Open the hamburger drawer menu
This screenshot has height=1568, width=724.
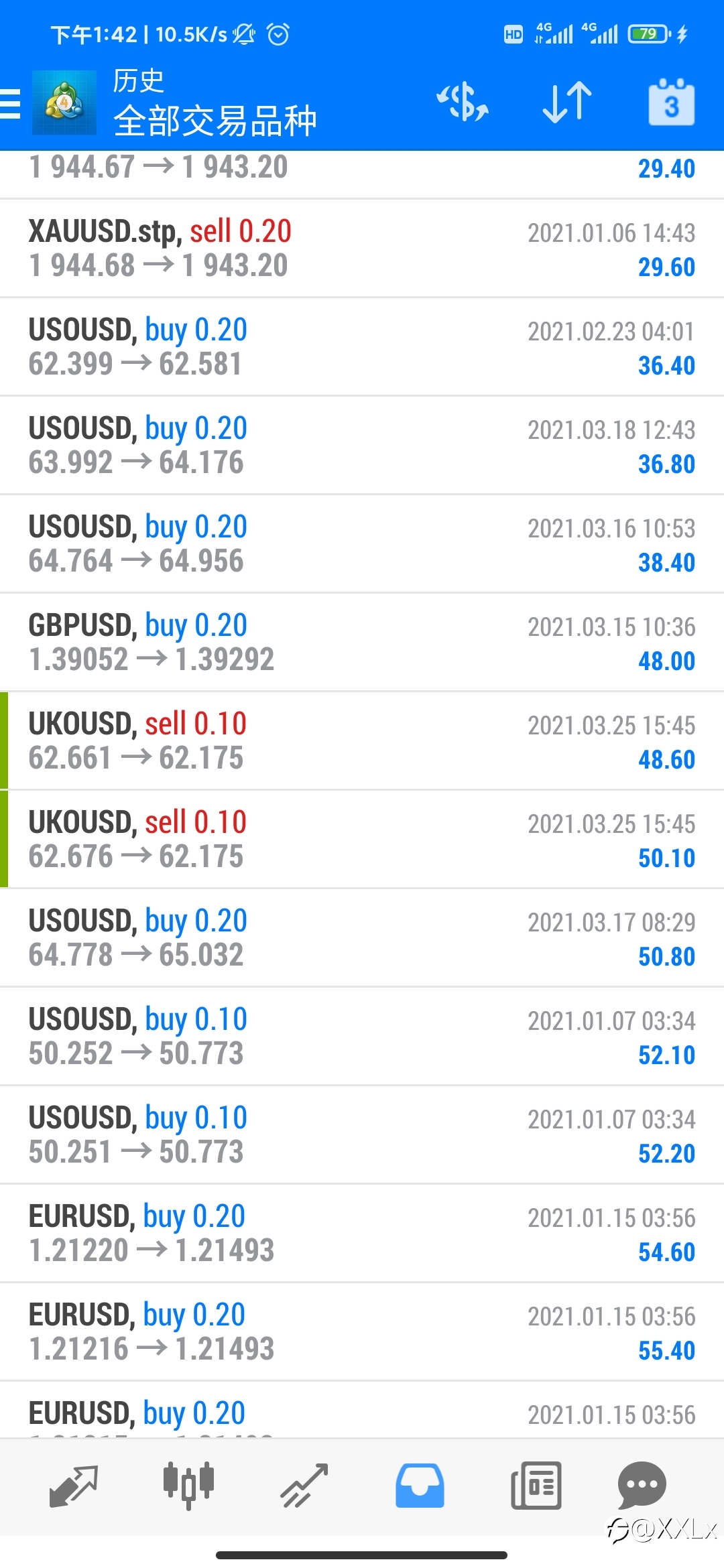10,104
